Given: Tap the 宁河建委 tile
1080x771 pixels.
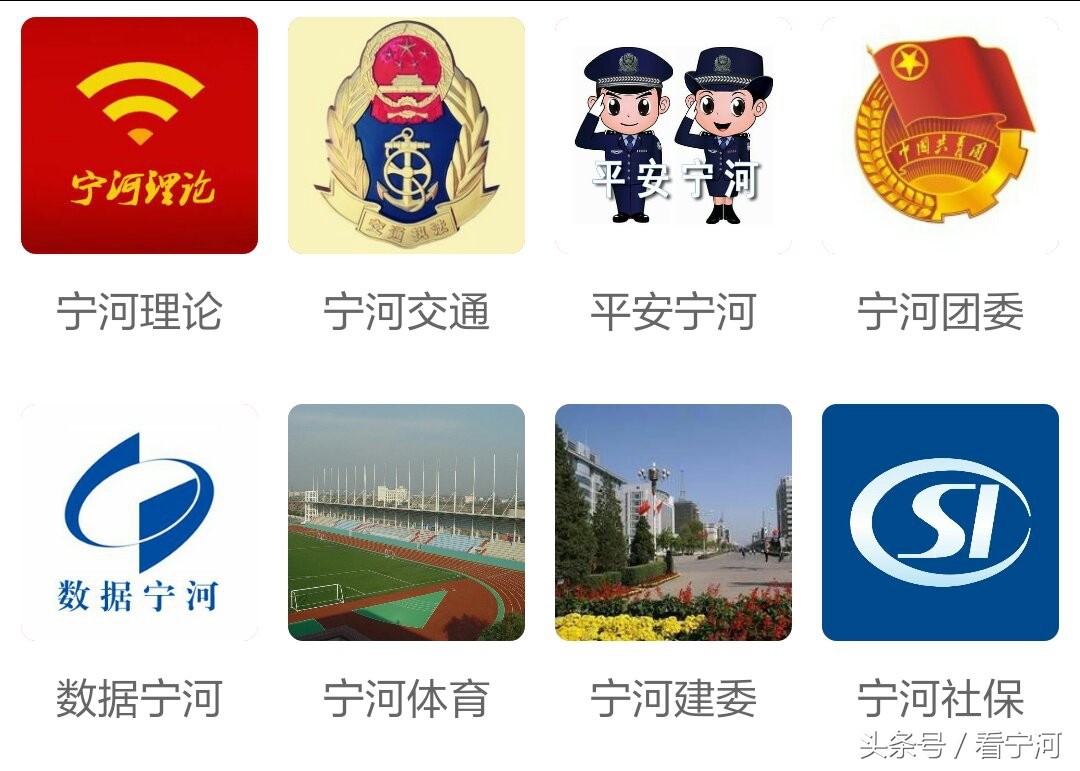Looking at the screenshot, I should [x=673, y=522].
